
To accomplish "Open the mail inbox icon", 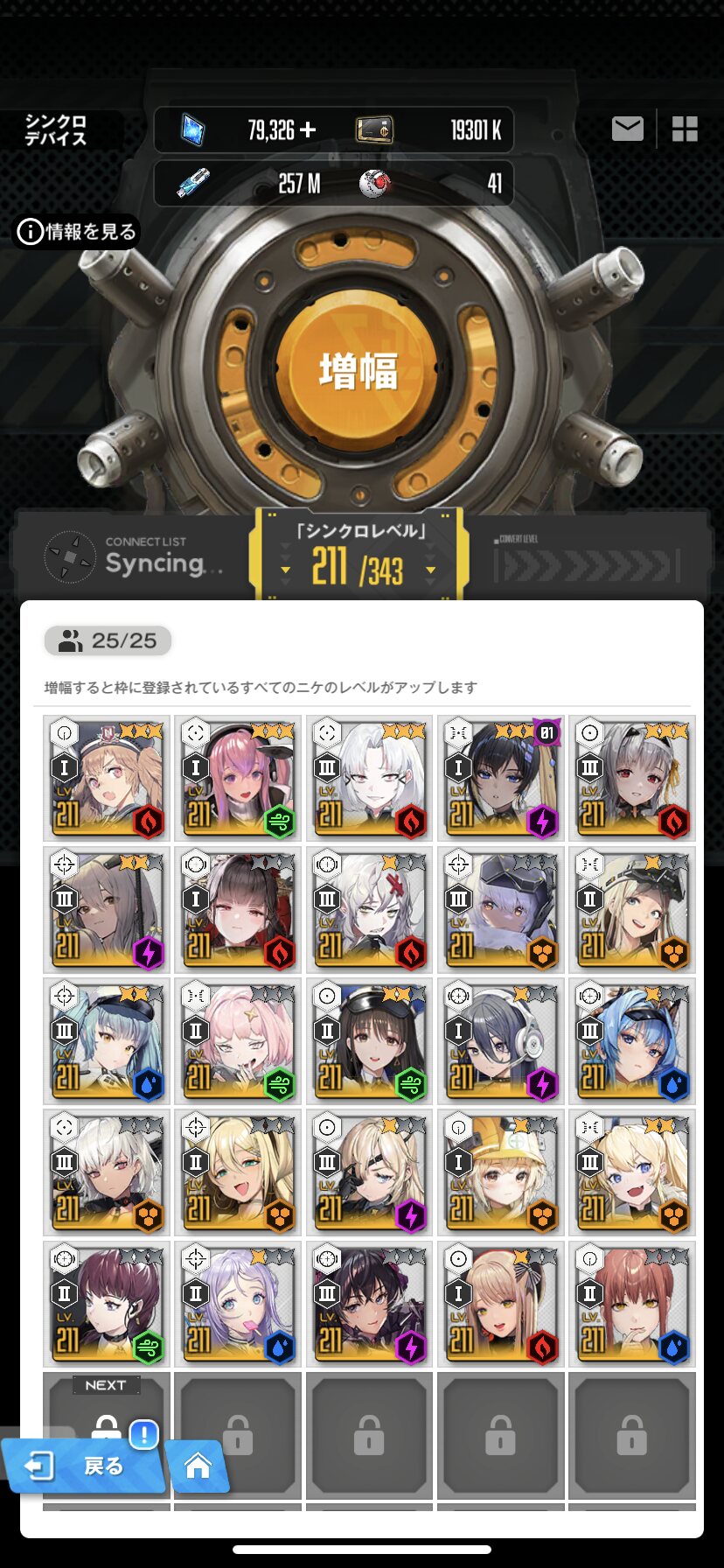I will 627,129.
